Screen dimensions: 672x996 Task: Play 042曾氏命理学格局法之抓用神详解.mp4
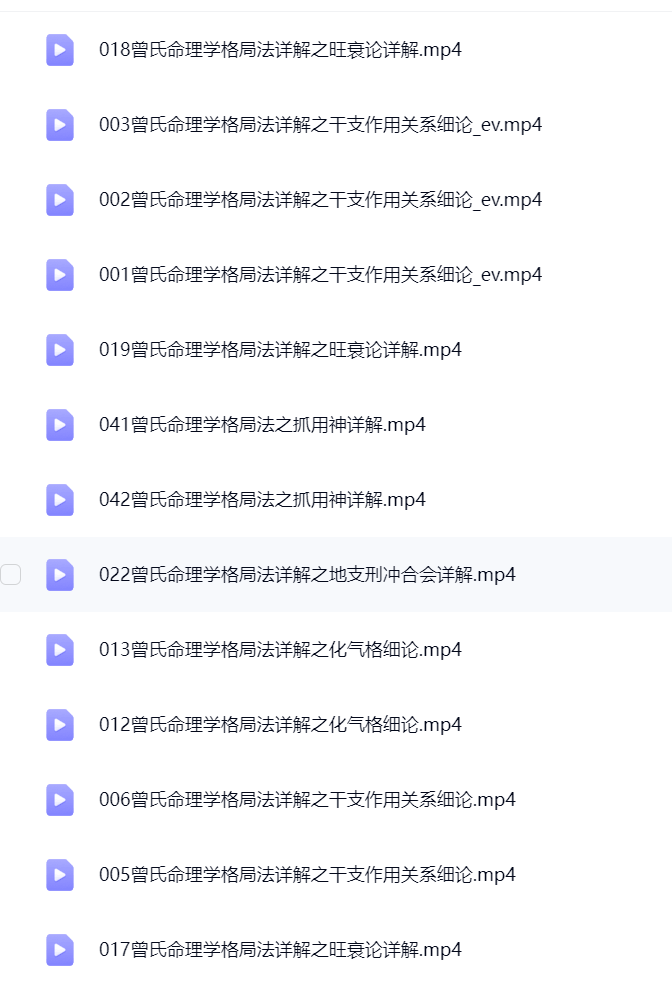[262, 500]
